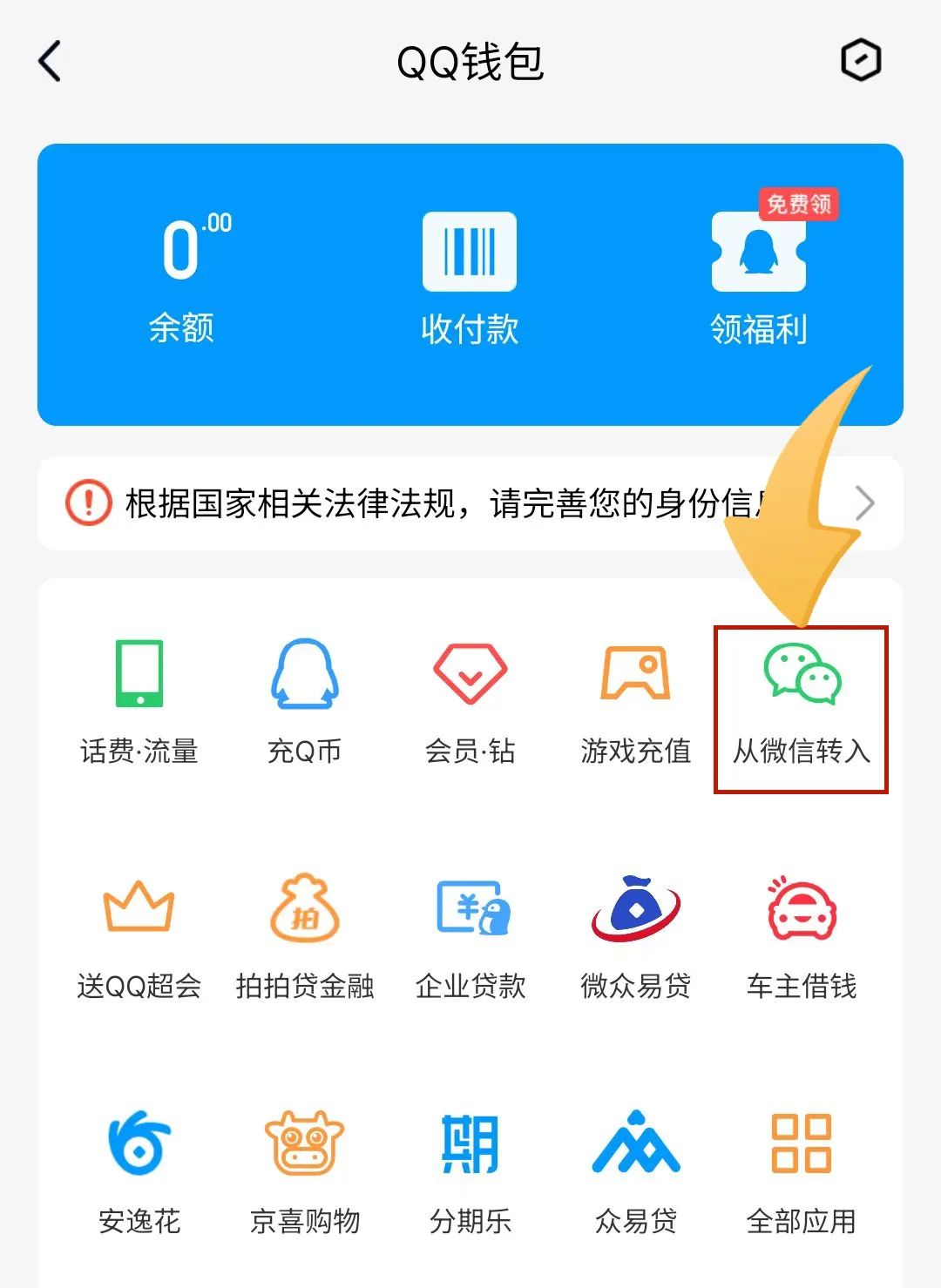Open 安逸花 service
Viewport: 941px width, 1288px height.
139,1167
